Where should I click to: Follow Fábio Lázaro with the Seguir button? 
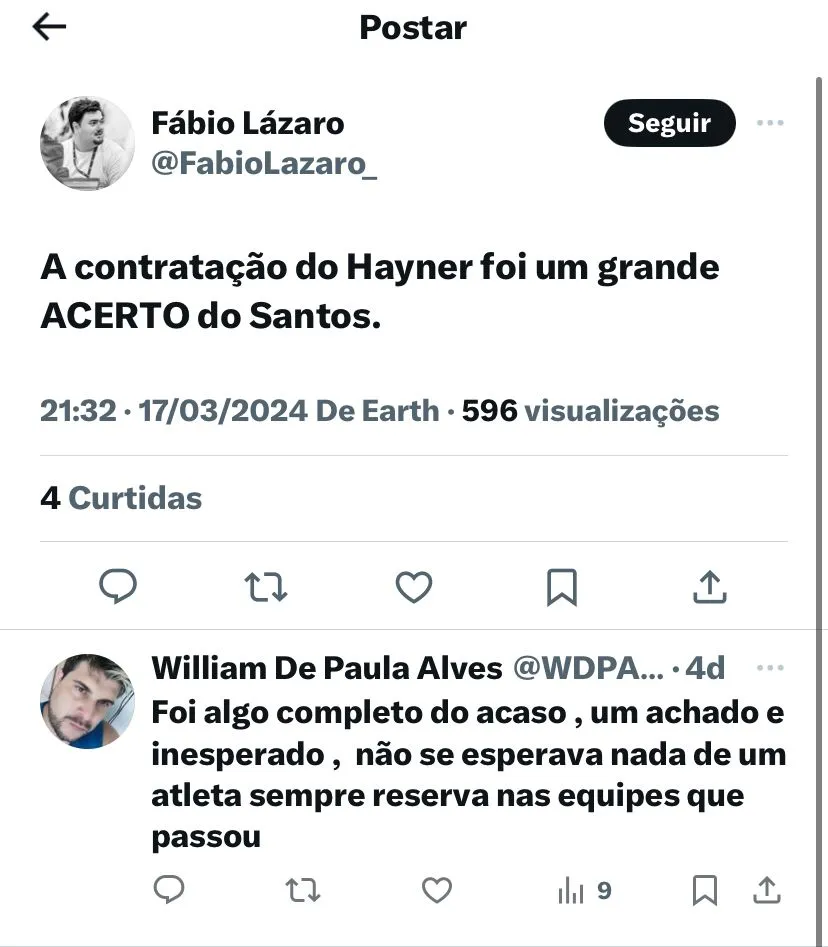(669, 123)
